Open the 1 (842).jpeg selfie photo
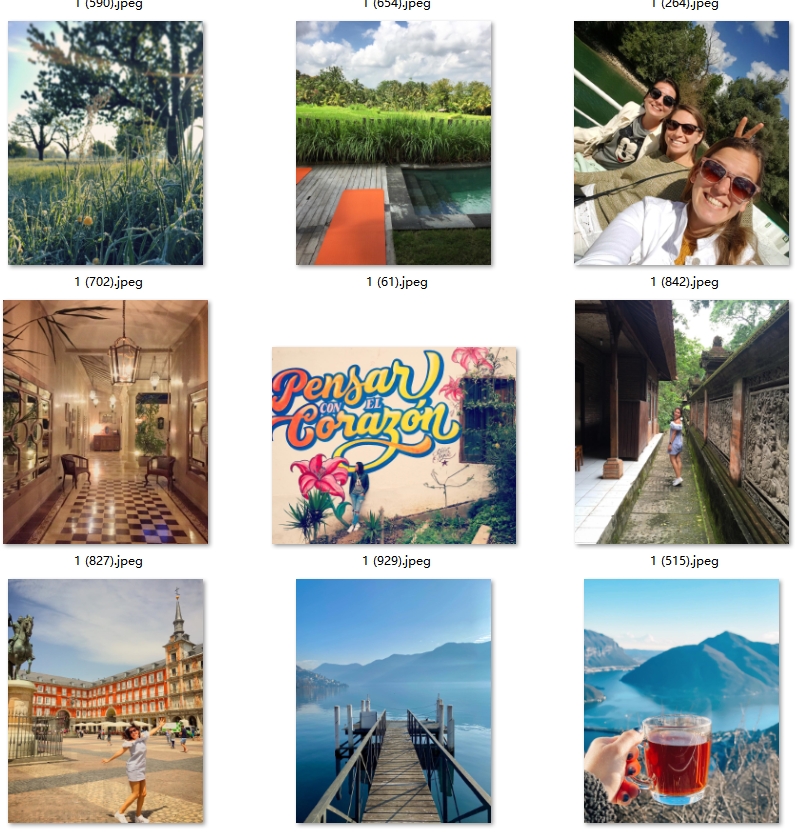 (680, 143)
